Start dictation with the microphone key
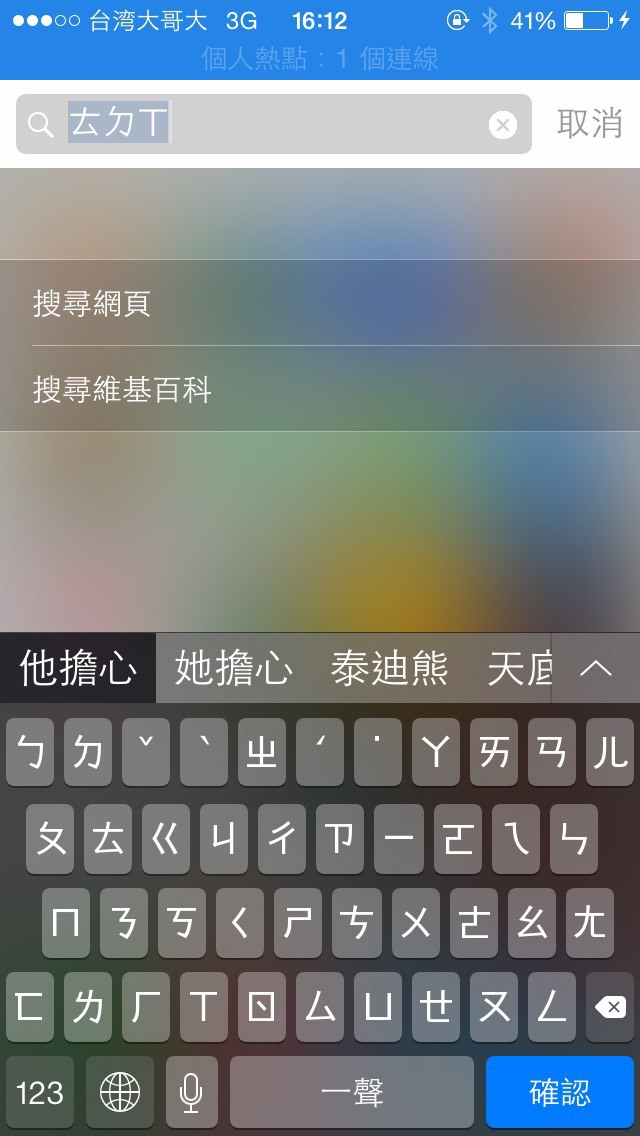Screen dimensions: 640x1136 pyautogui.click(x=191, y=1092)
